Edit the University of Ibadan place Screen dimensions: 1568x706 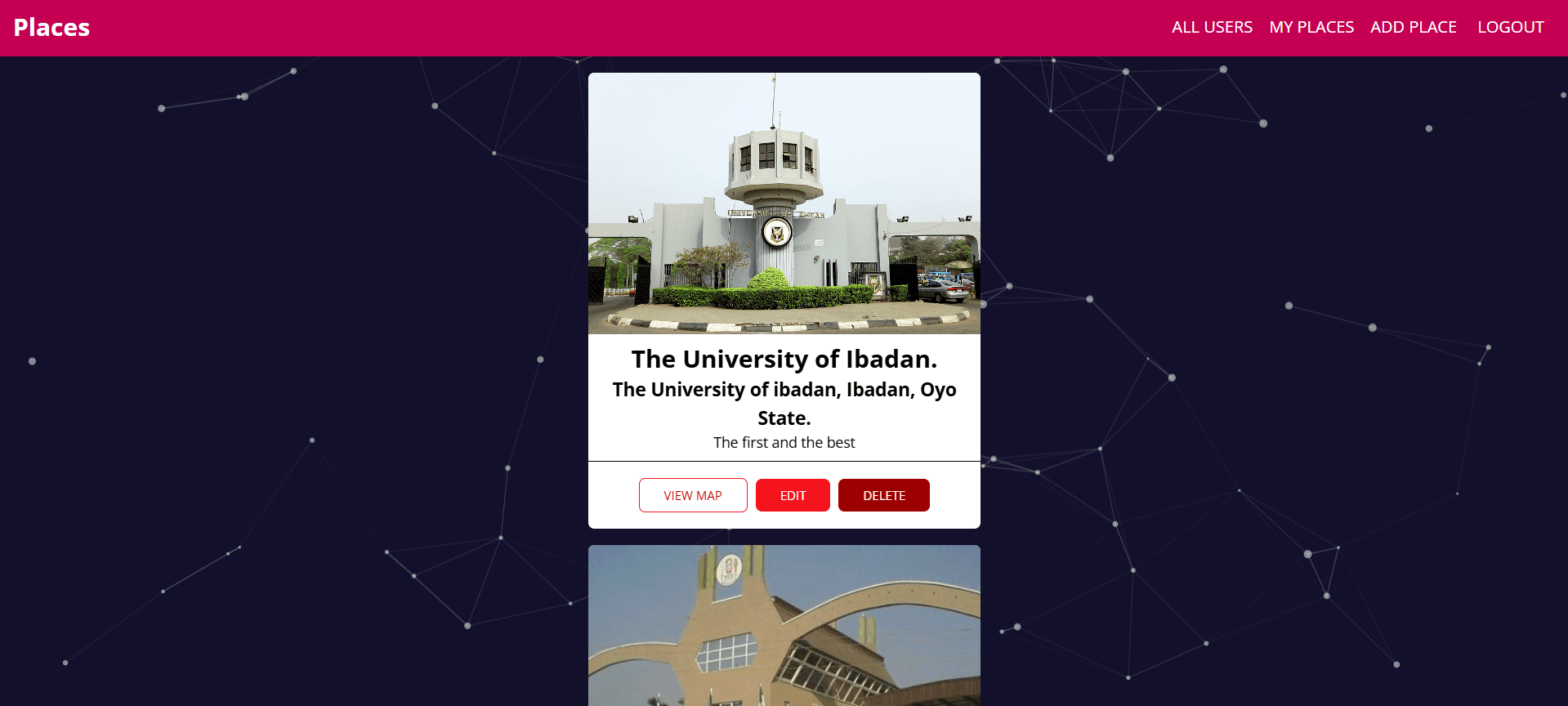point(793,495)
